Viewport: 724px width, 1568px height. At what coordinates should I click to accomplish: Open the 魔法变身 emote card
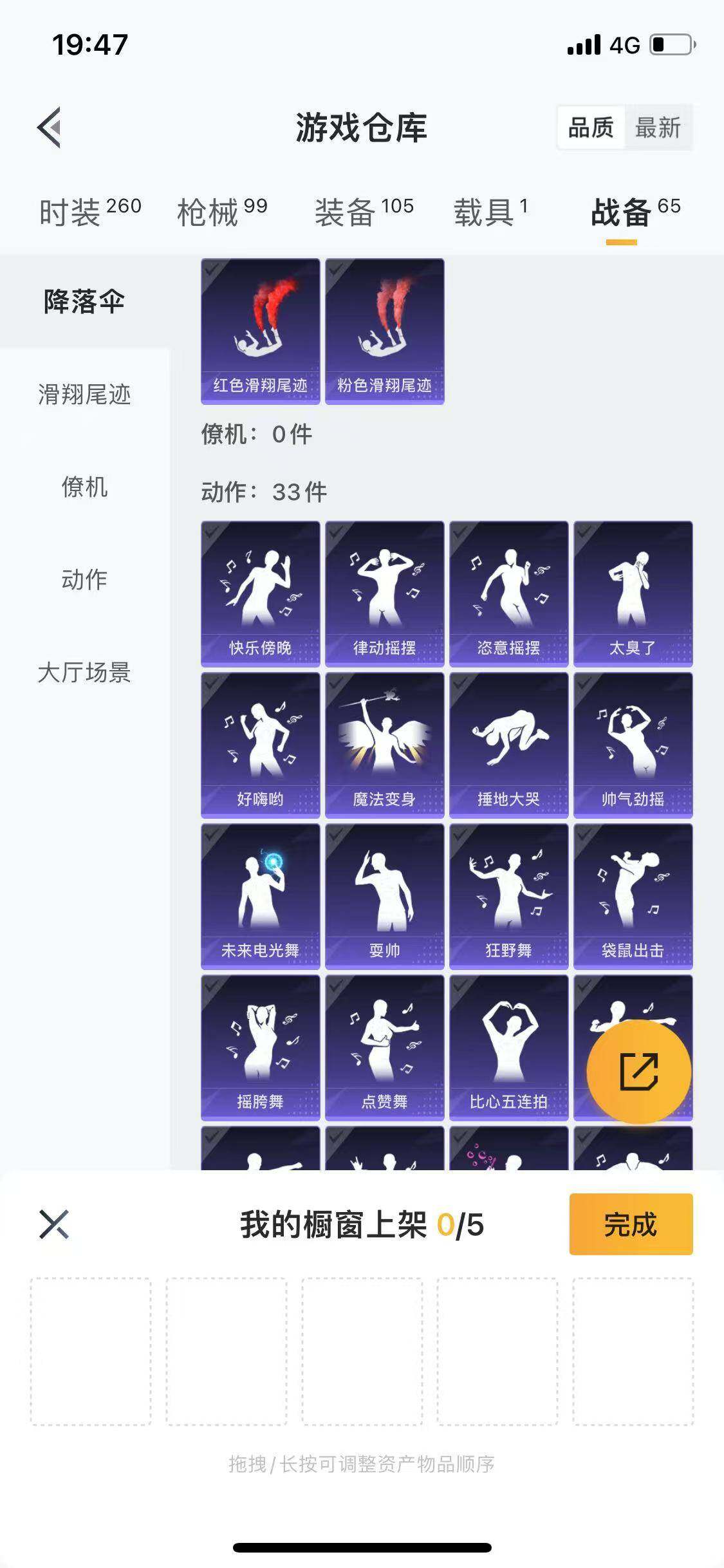click(x=384, y=747)
